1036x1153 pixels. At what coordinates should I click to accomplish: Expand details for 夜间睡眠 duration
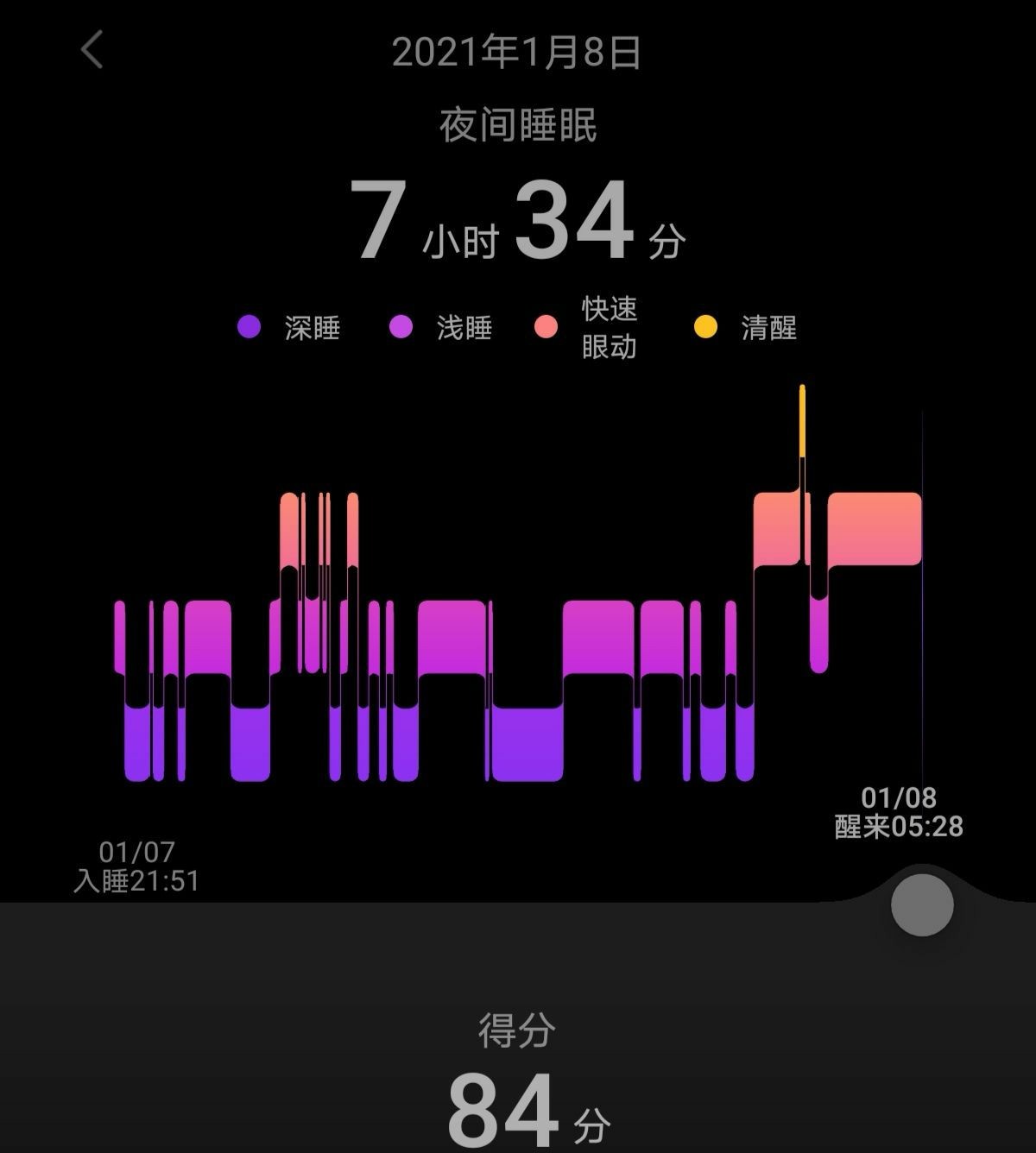(x=518, y=220)
